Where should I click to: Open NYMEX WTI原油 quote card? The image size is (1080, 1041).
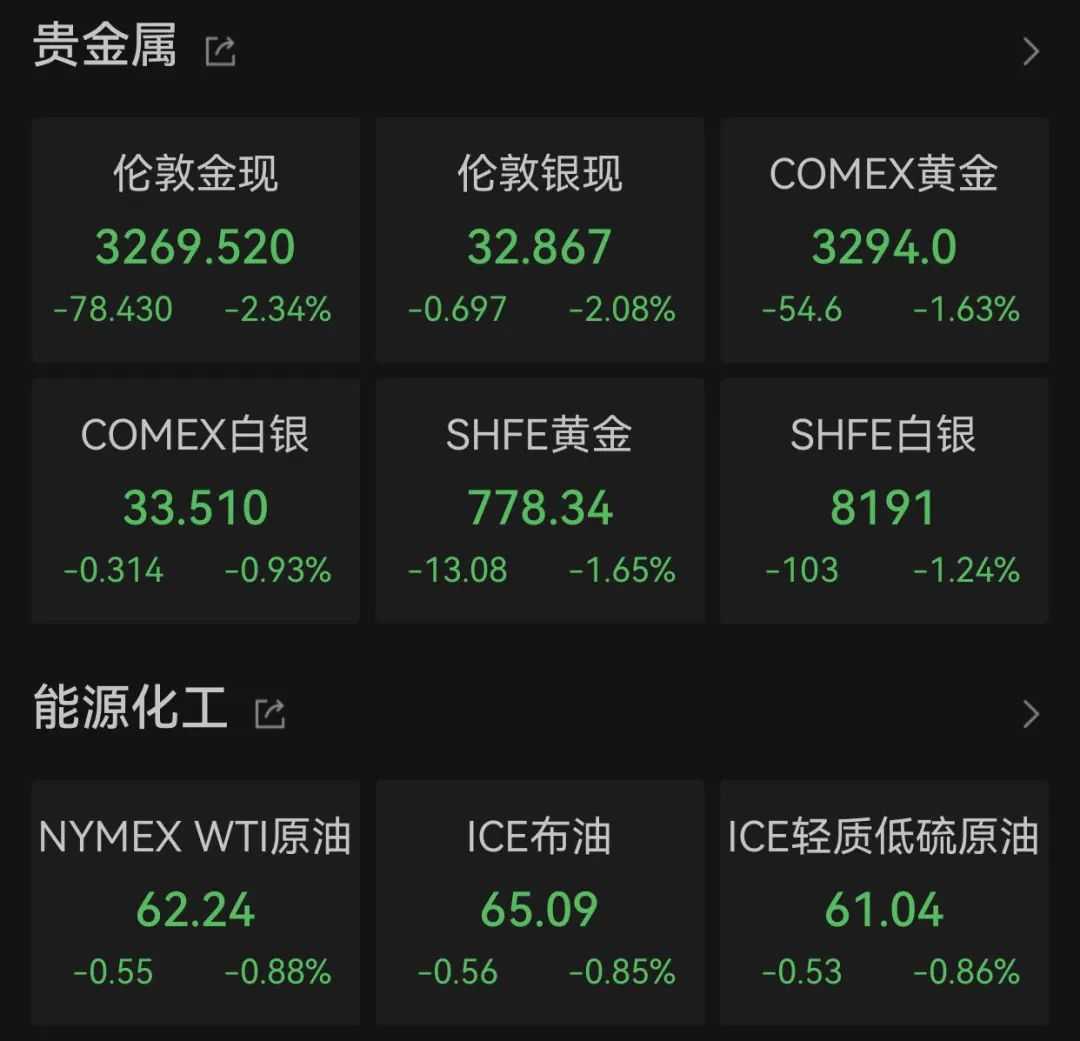pos(195,903)
